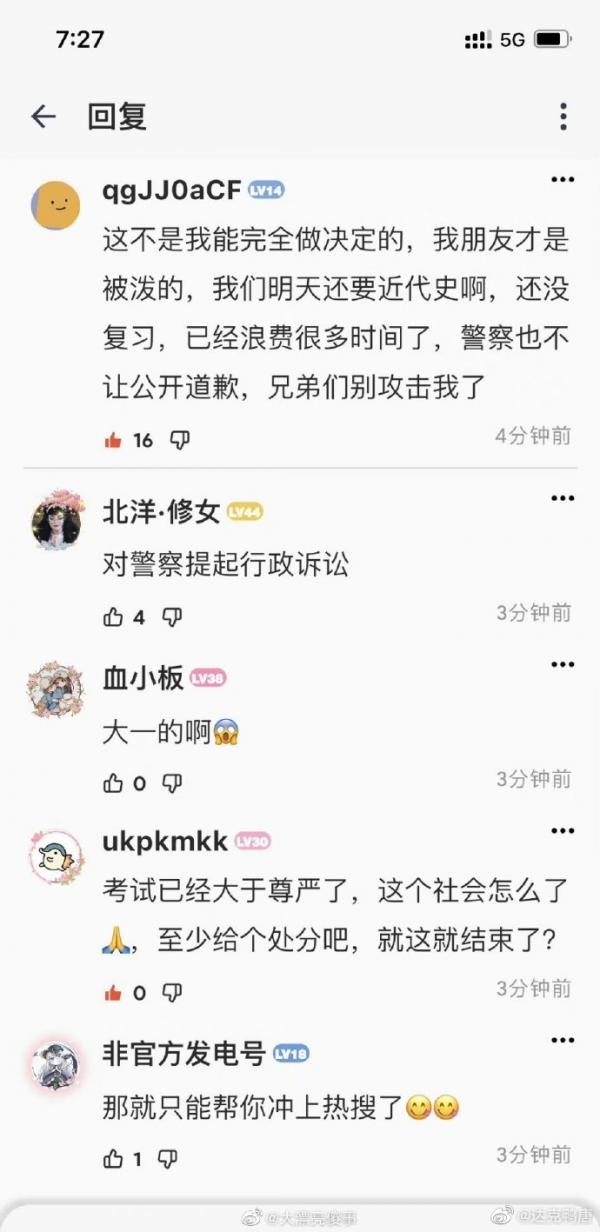This screenshot has height=1232, width=600.
Task: Dislike qgJJ0aCF's comment
Action: tap(179, 440)
